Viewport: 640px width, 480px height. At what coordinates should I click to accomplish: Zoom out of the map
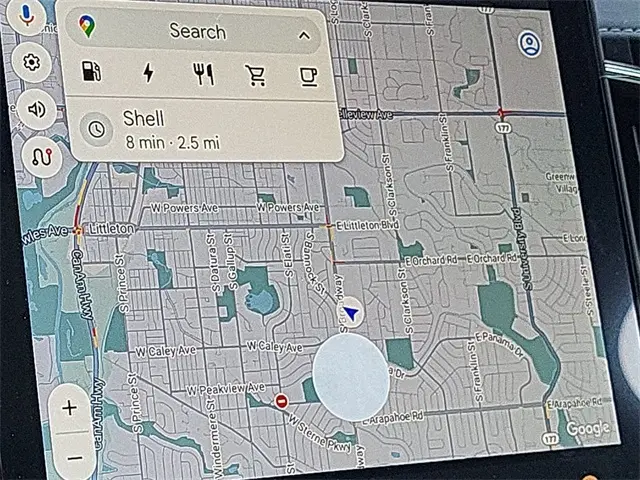coord(73,456)
